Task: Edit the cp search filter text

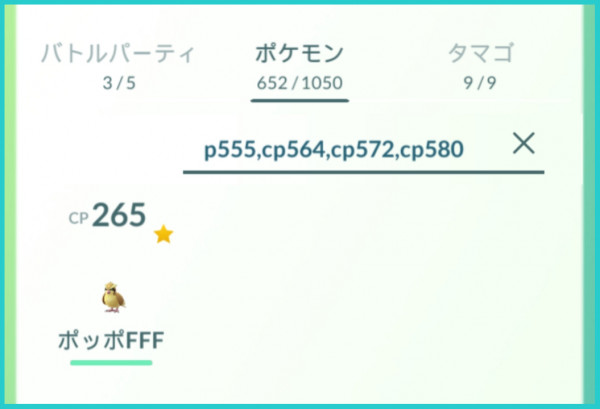Action: pos(333,149)
